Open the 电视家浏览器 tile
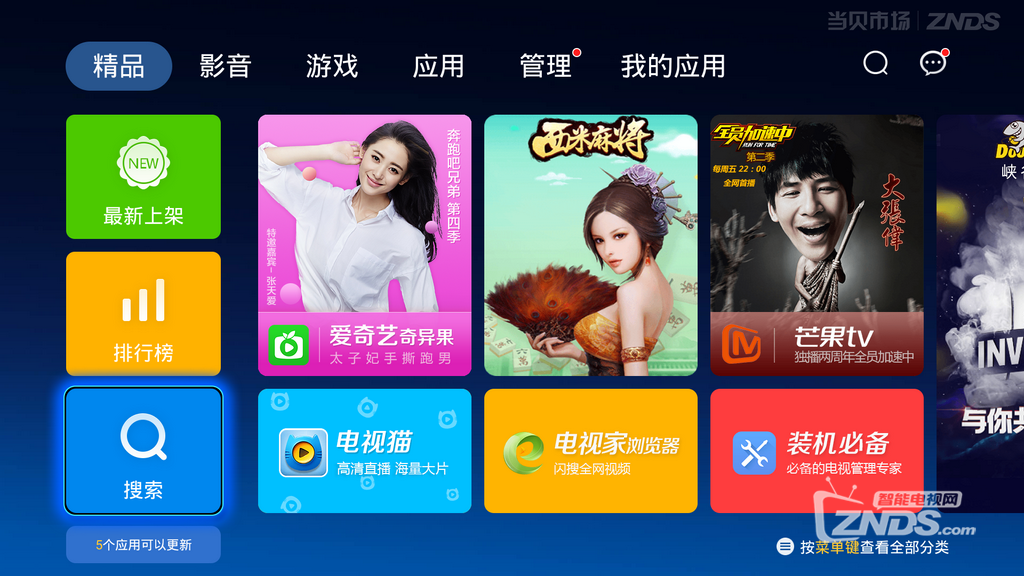Screen dimensions: 1024x576 [590, 451]
